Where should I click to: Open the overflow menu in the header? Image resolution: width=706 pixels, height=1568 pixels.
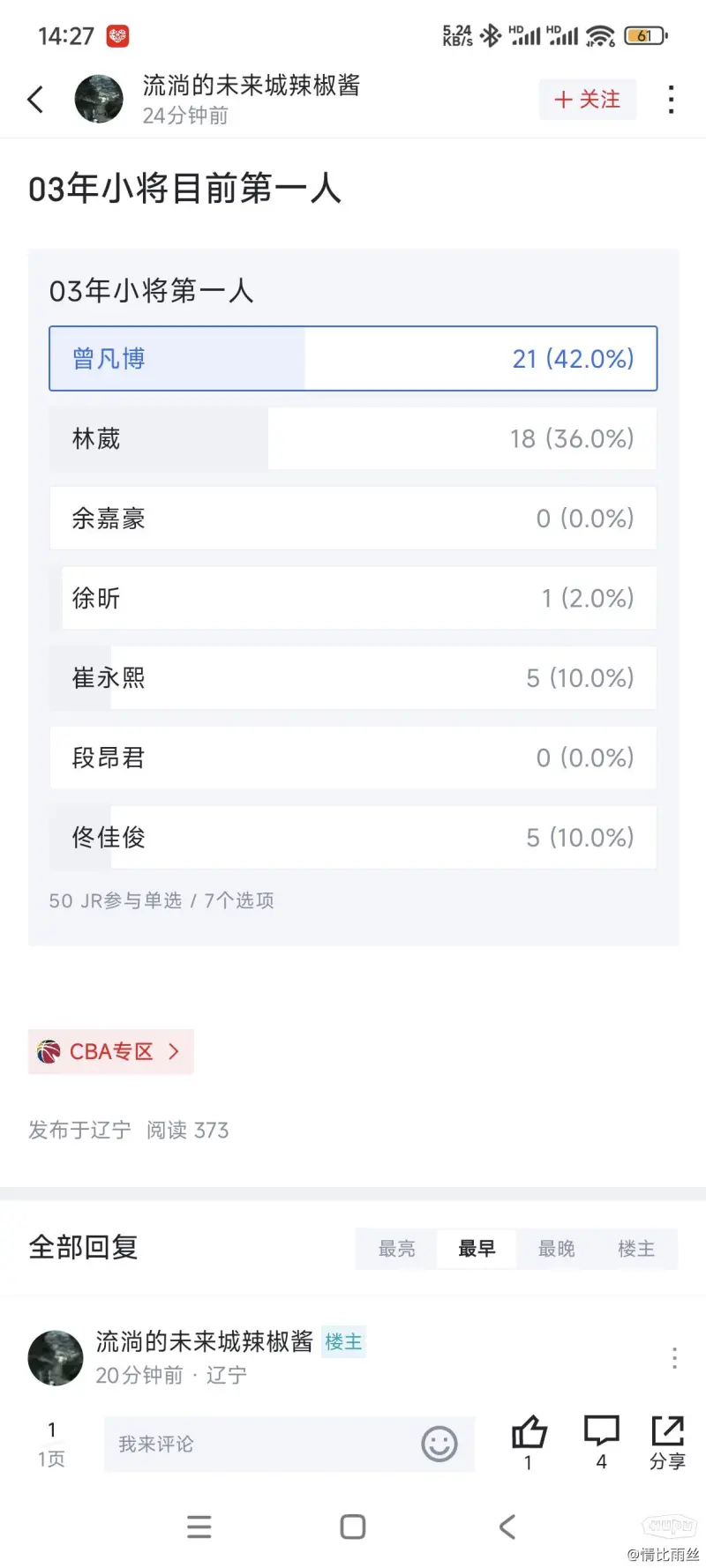(672, 100)
